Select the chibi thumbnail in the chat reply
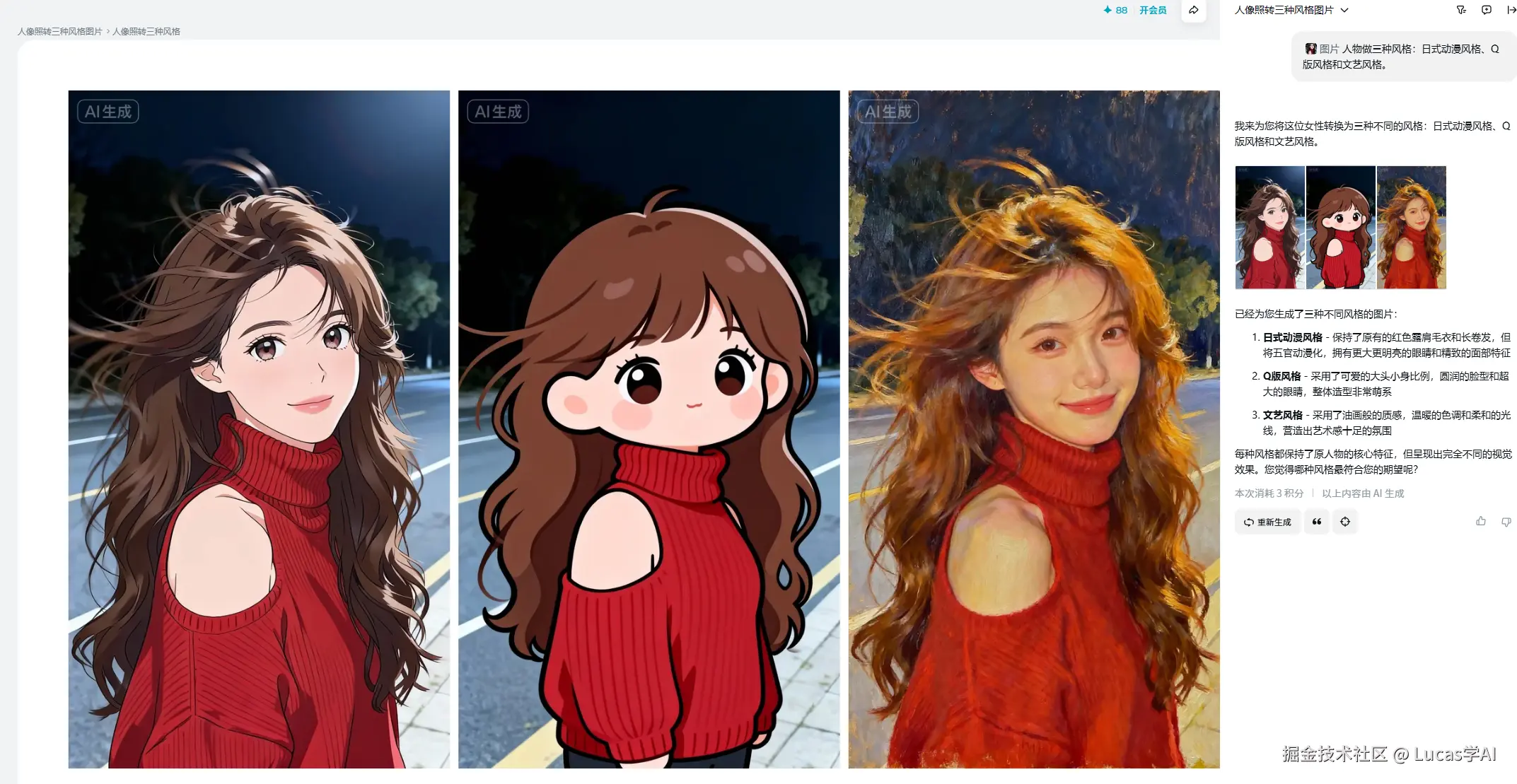1517x784 pixels. (x=1340, y=227)
